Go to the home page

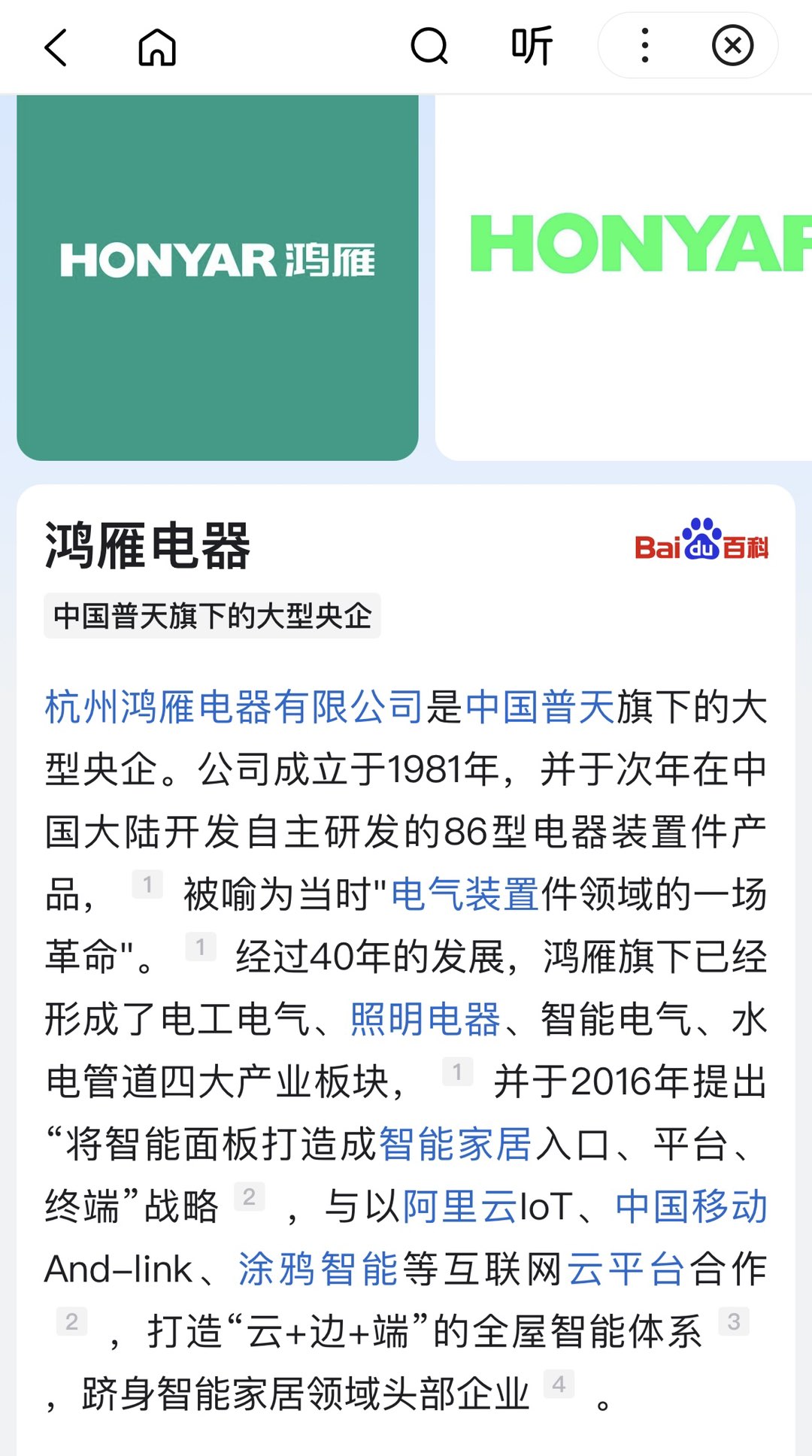pyautogui.click(x=157, y=47)
